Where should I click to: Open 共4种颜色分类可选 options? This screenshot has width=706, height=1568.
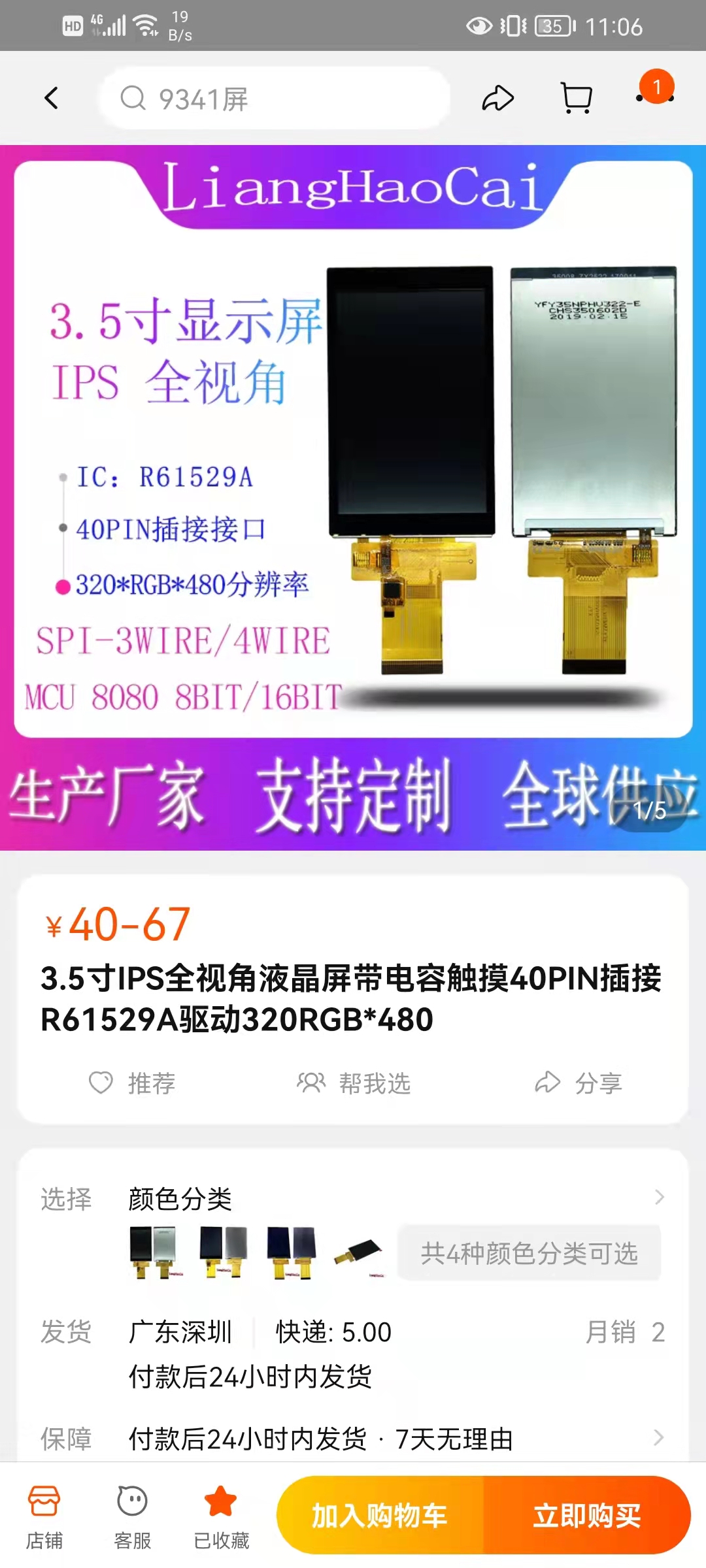click(x=528, y=1252)
